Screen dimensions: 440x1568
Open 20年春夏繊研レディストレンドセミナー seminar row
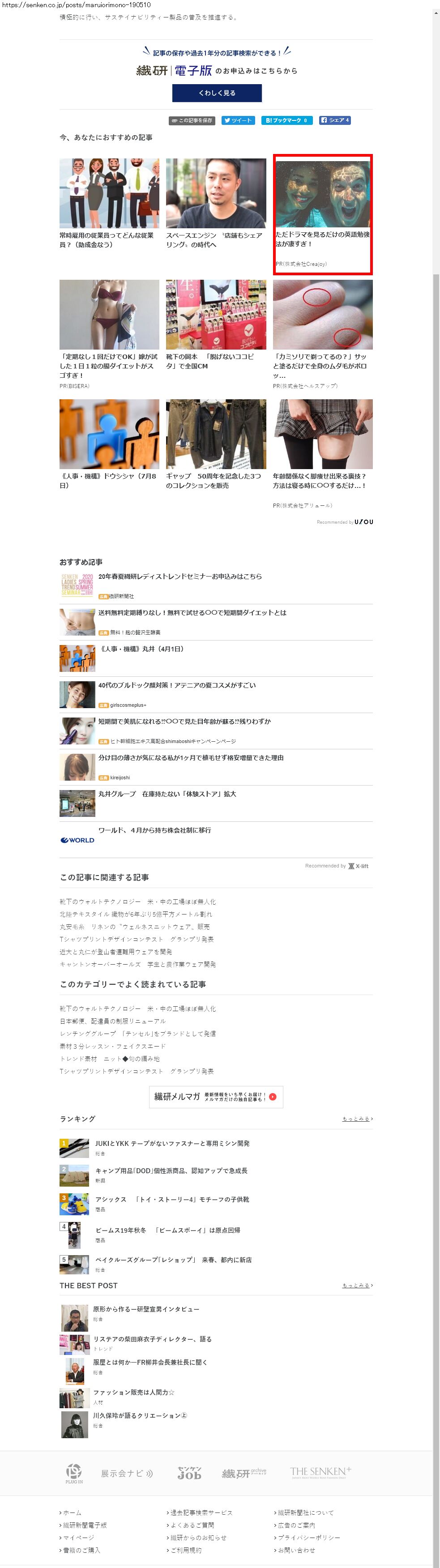pyautogui.click(x=180, y=576)
